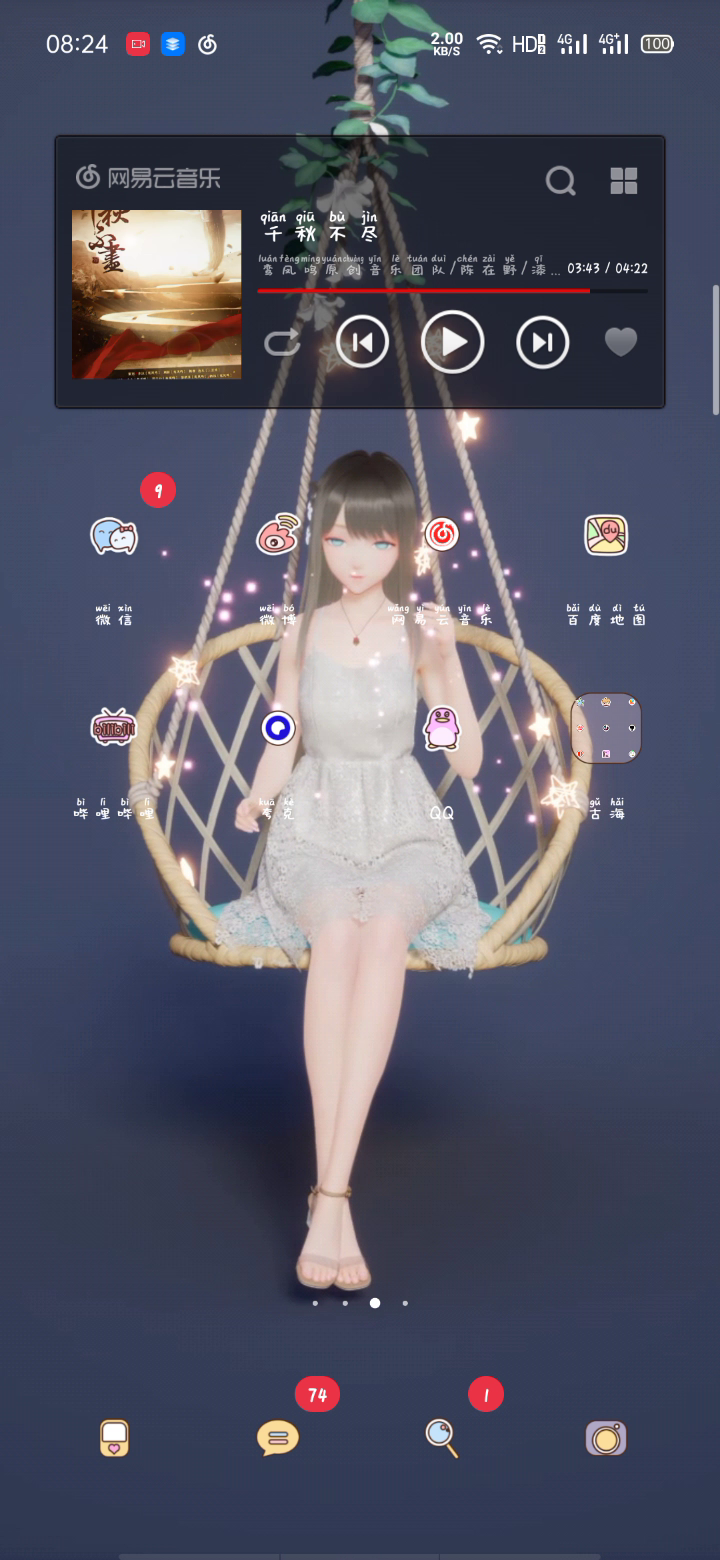Launch the 微博 app
The height and width of the screenshot is (1560, 720).
(278, 535)
